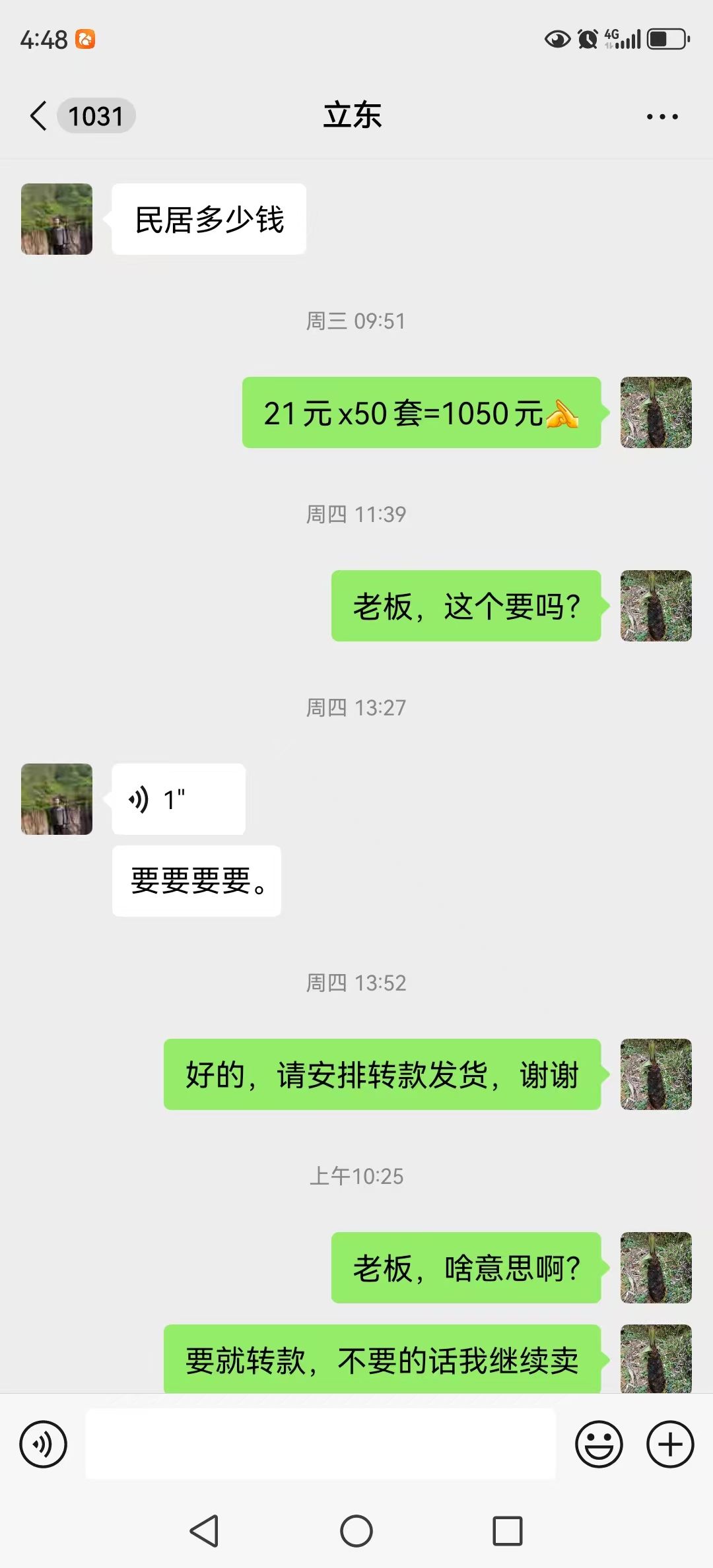
Task: Switch to voice input mode
Action: click(44, 1444)
